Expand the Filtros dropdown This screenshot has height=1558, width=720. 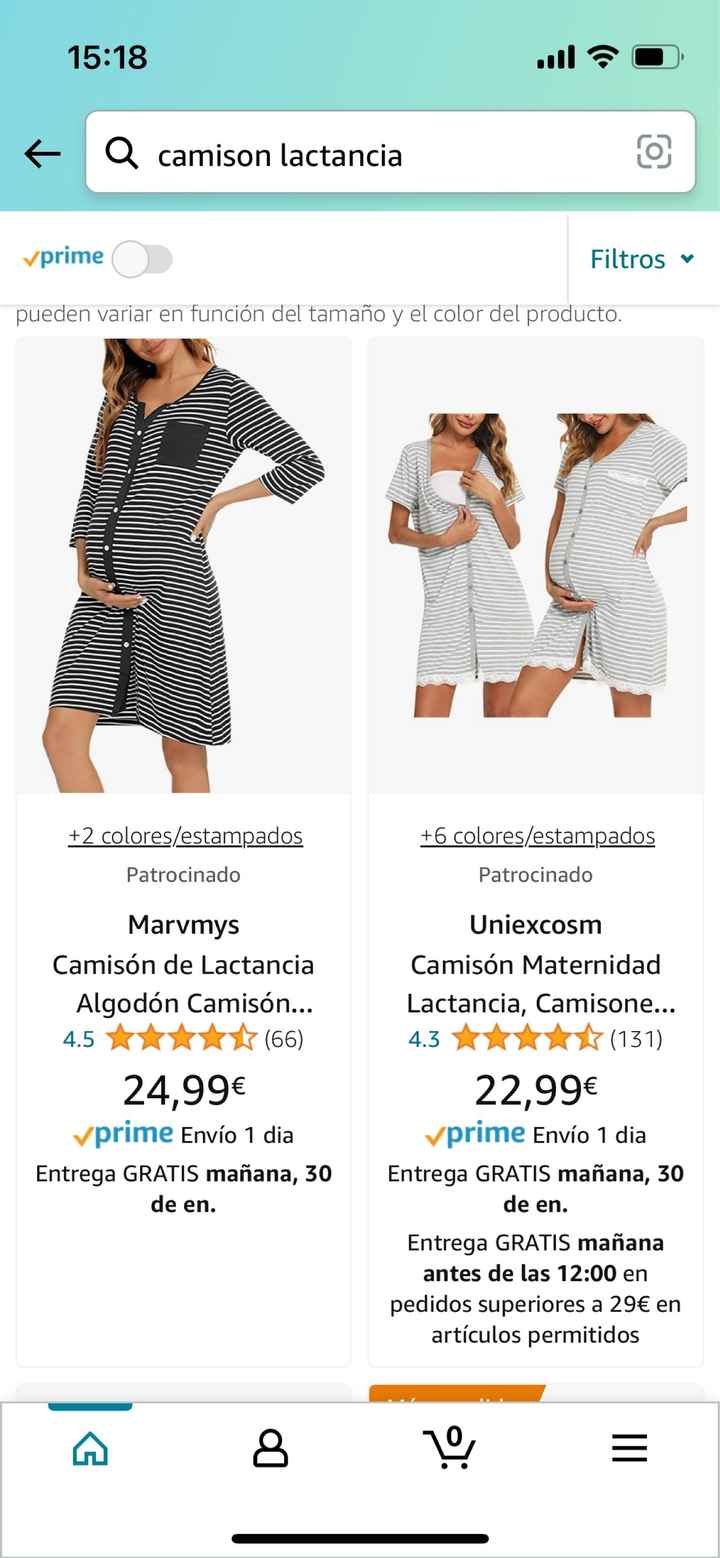pos(643,259)
